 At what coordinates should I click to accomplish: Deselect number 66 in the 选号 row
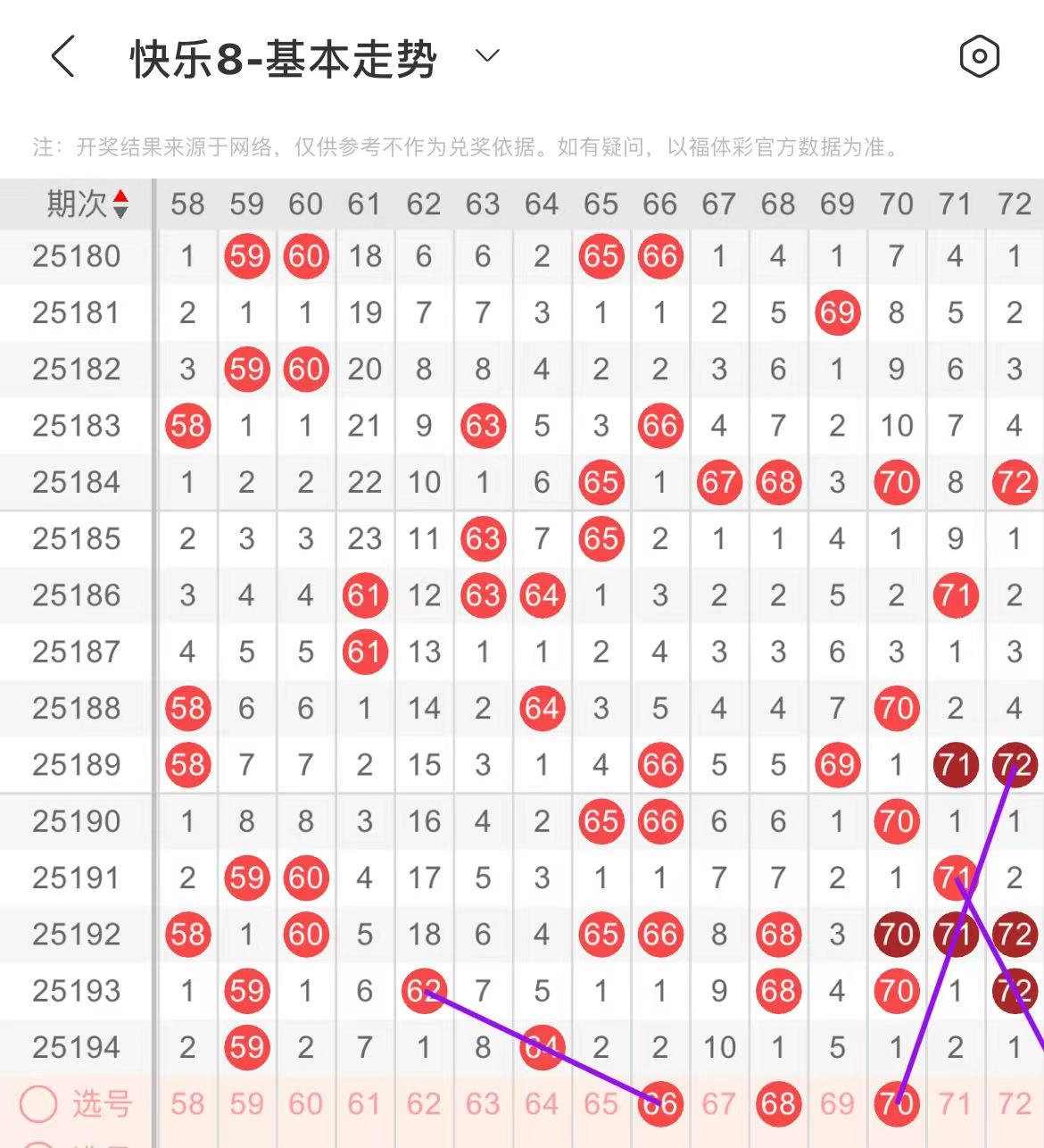(x=660, y=1104)
